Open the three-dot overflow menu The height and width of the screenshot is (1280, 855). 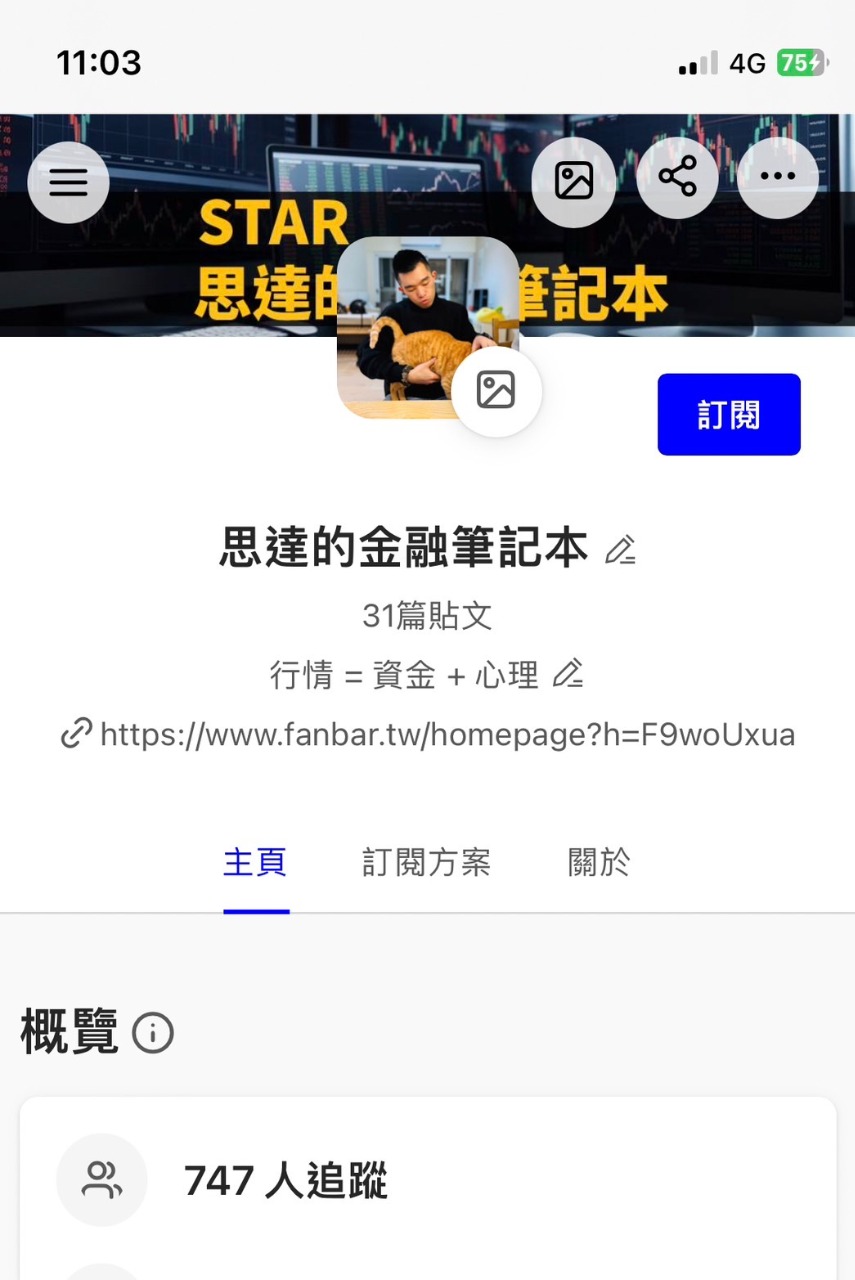(778, 177)
